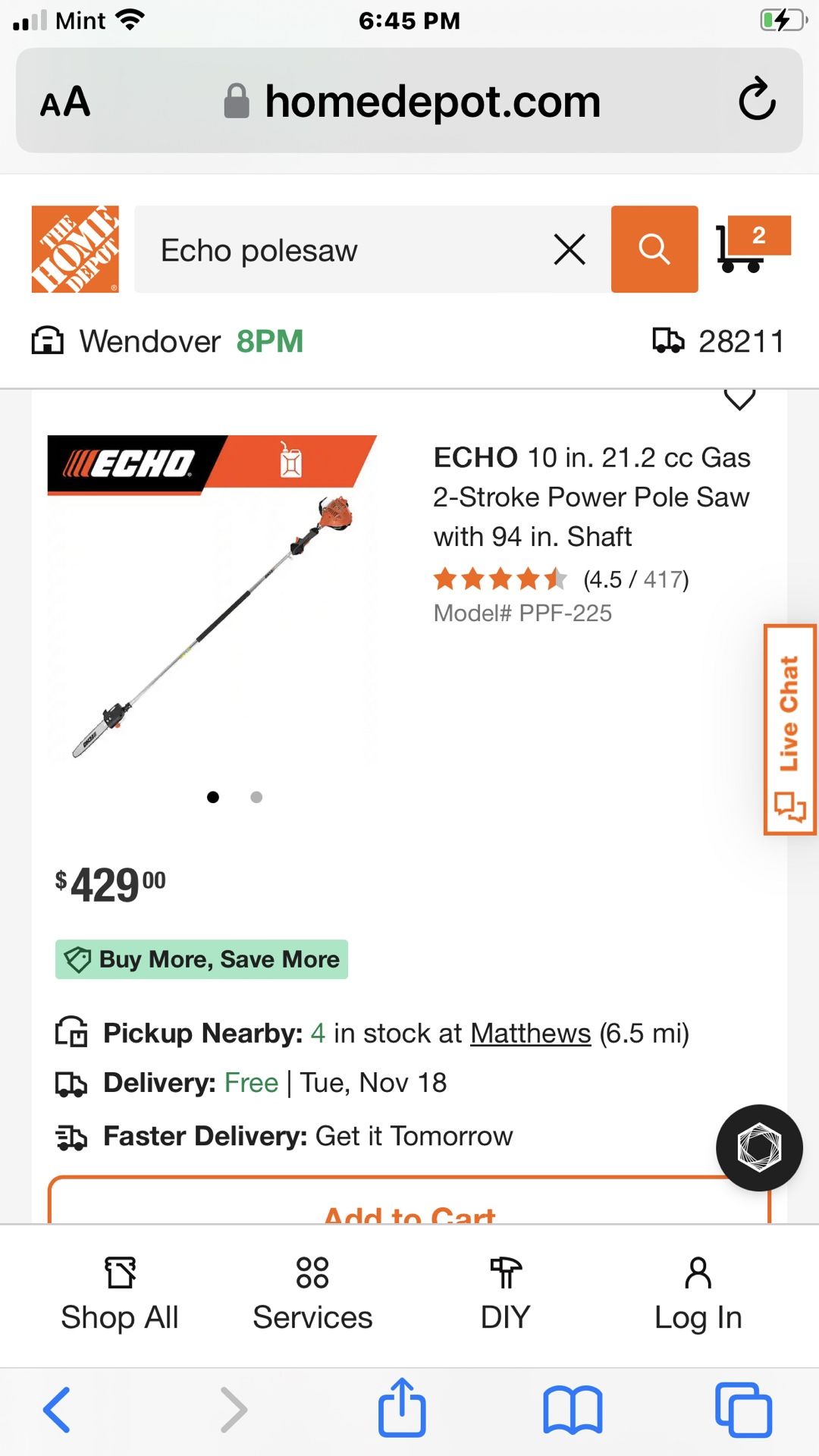Tap the heart to favorite this pole saw

coord(740,400)
